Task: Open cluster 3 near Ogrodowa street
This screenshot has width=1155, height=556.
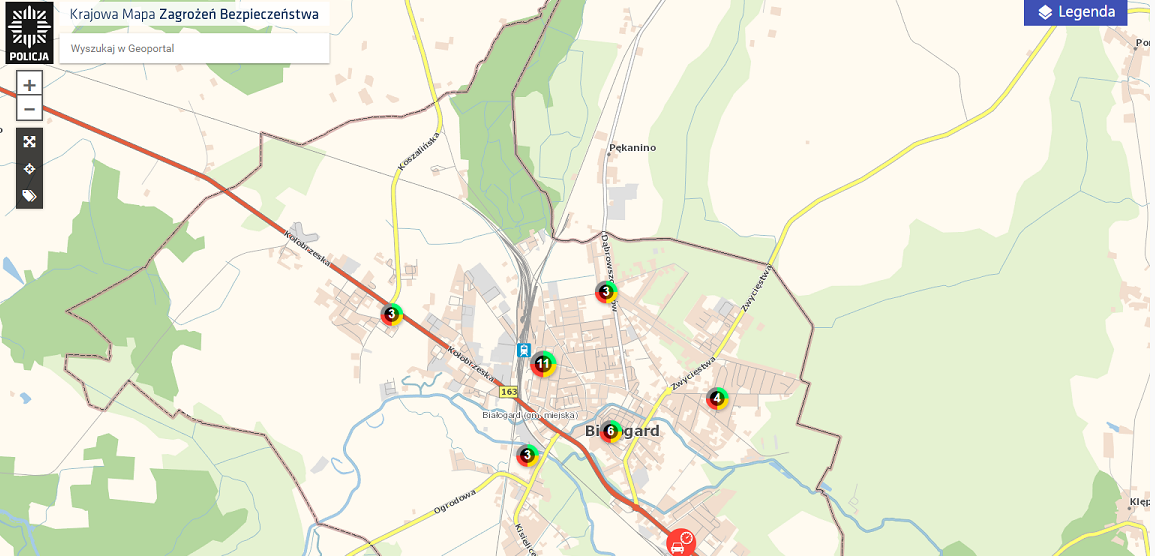Action: [527, 455]
